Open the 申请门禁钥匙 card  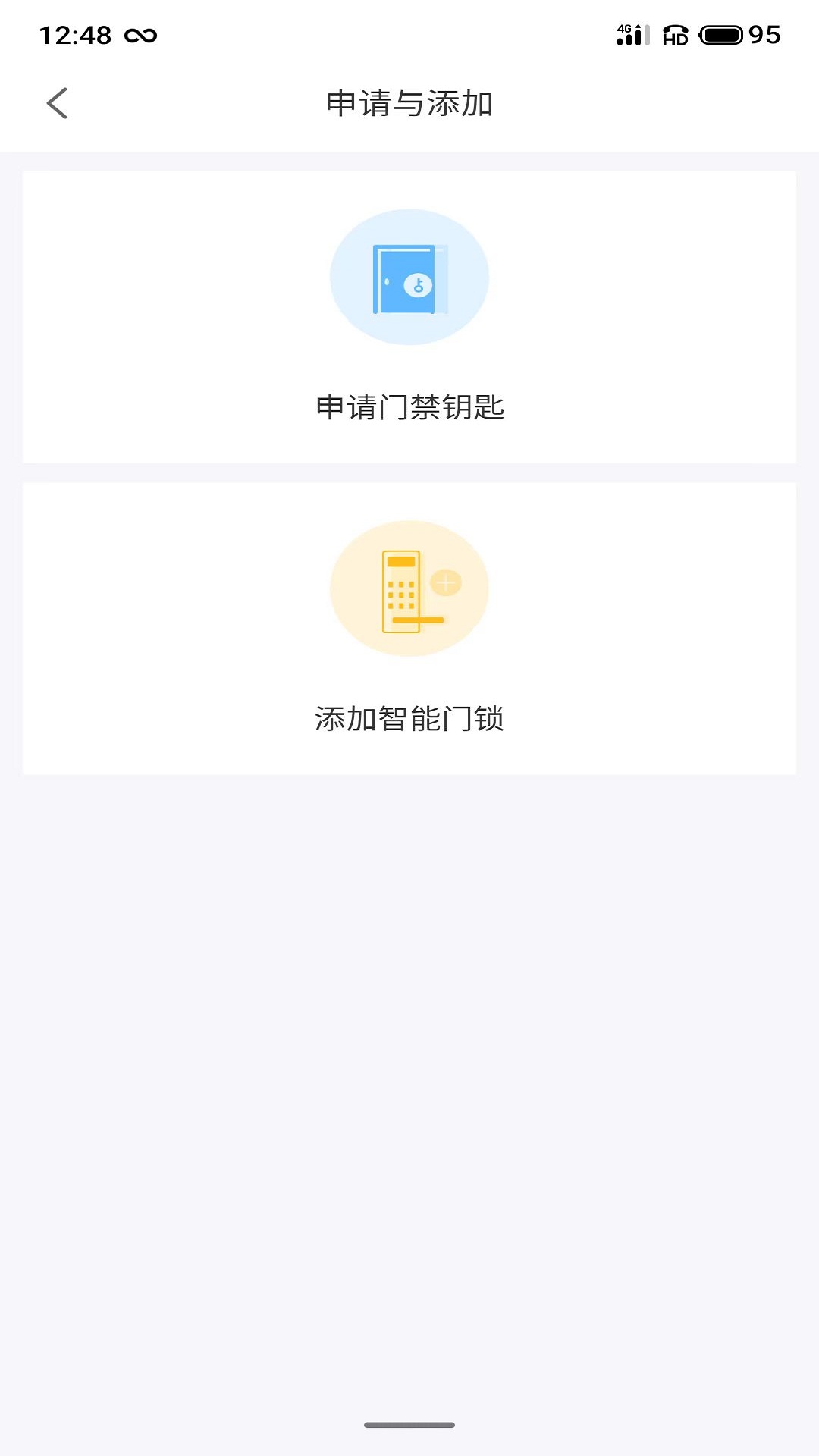point(409,317)
